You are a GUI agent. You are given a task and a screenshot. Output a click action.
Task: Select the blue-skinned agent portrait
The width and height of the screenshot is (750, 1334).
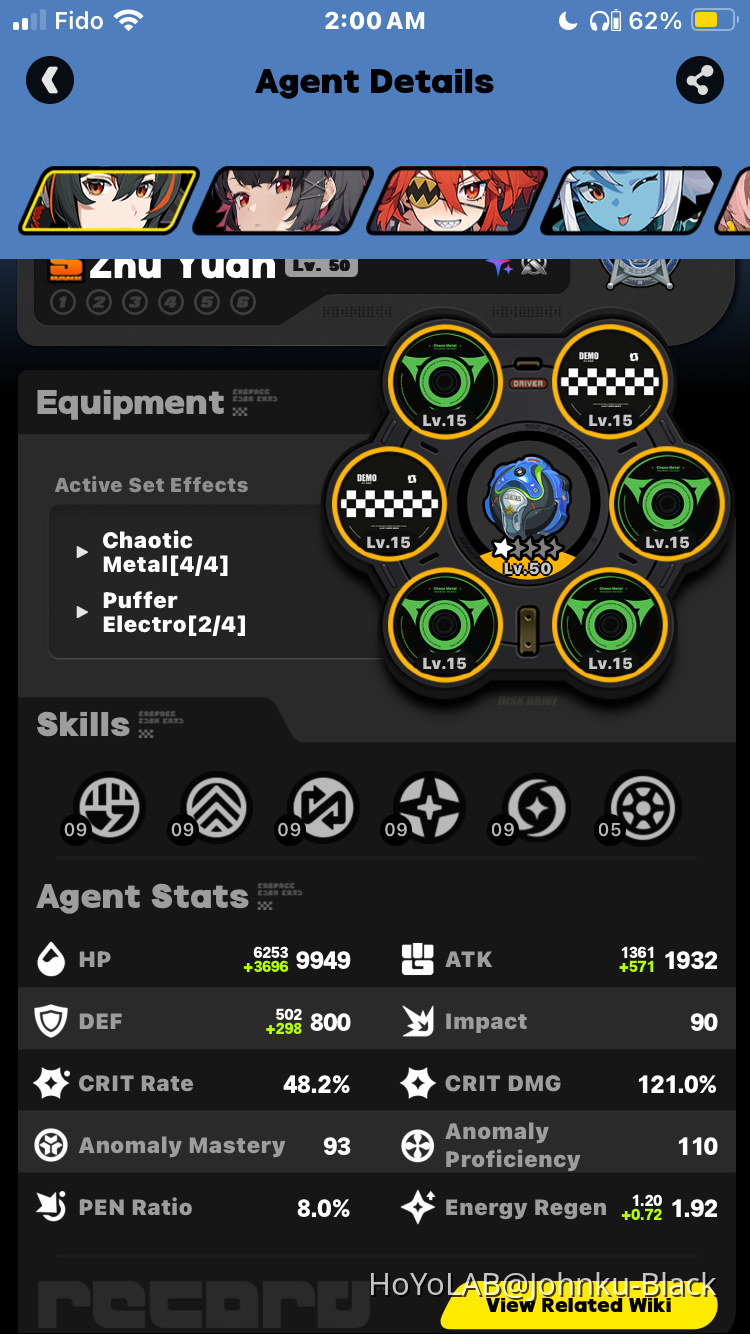coord(630,199)
